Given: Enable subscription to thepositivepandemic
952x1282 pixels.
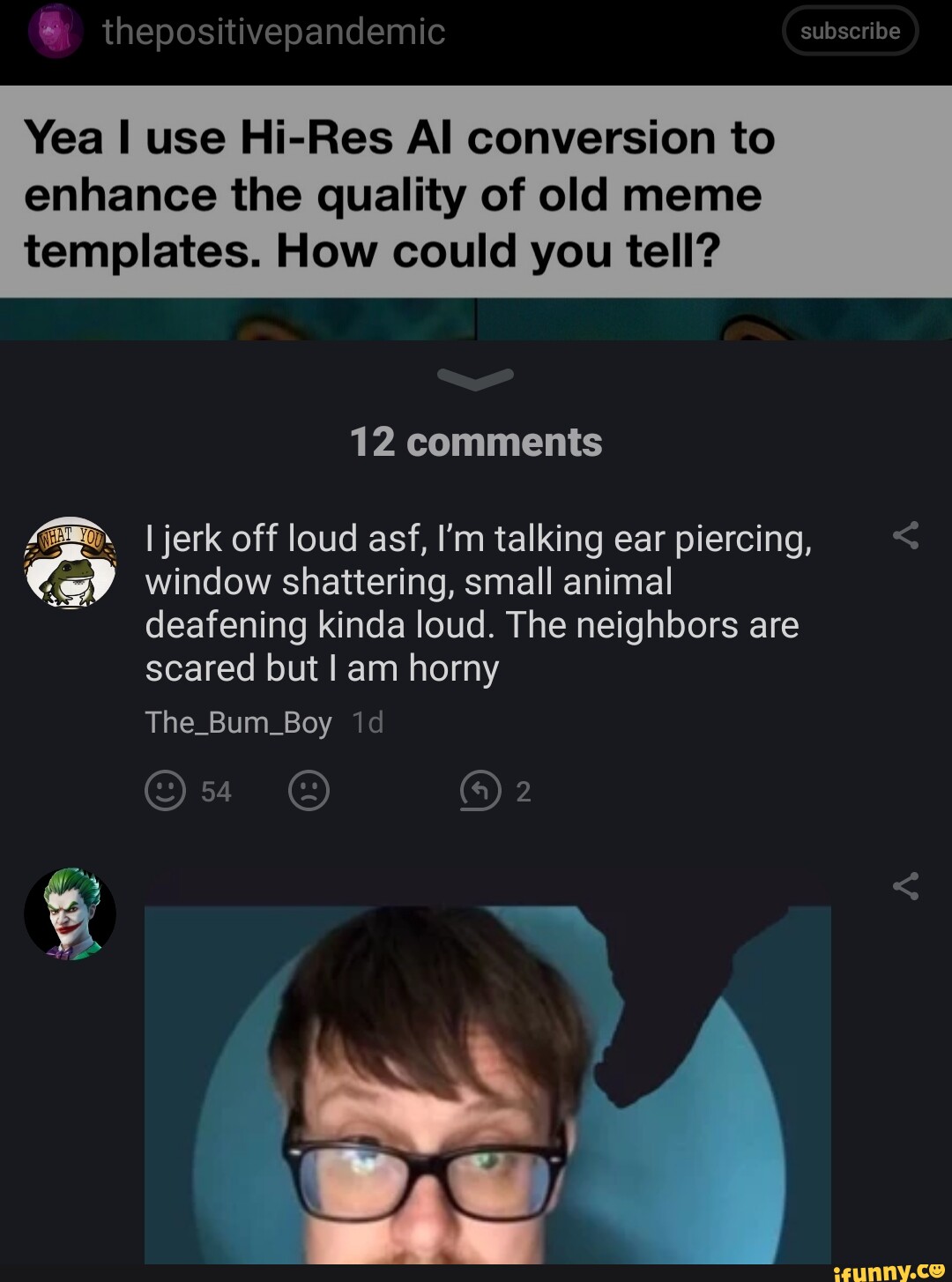Looking at the screenshot, I should click(850, 29).
